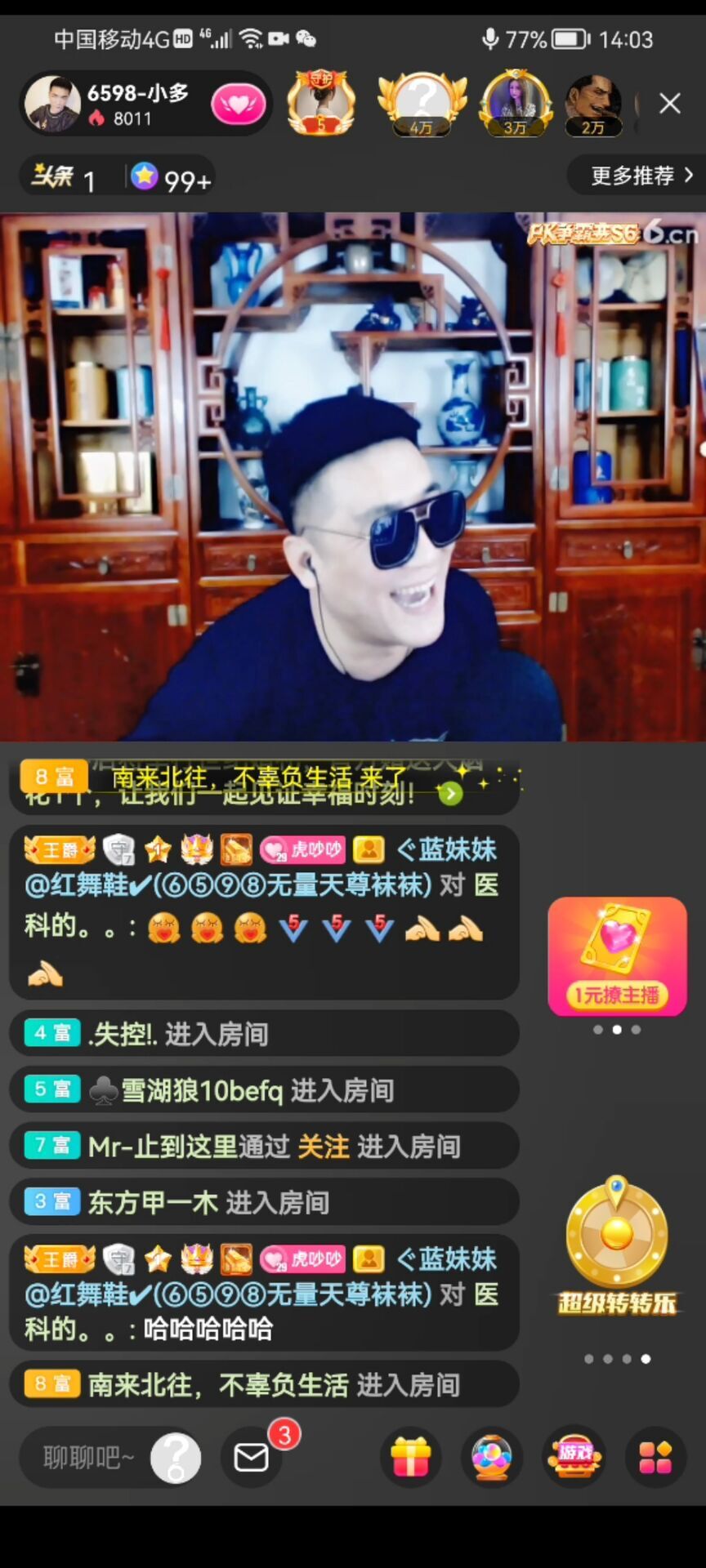Screen dimensions: 706x1568
Task: View the top viewer with 3万
Action: (515, 103)
